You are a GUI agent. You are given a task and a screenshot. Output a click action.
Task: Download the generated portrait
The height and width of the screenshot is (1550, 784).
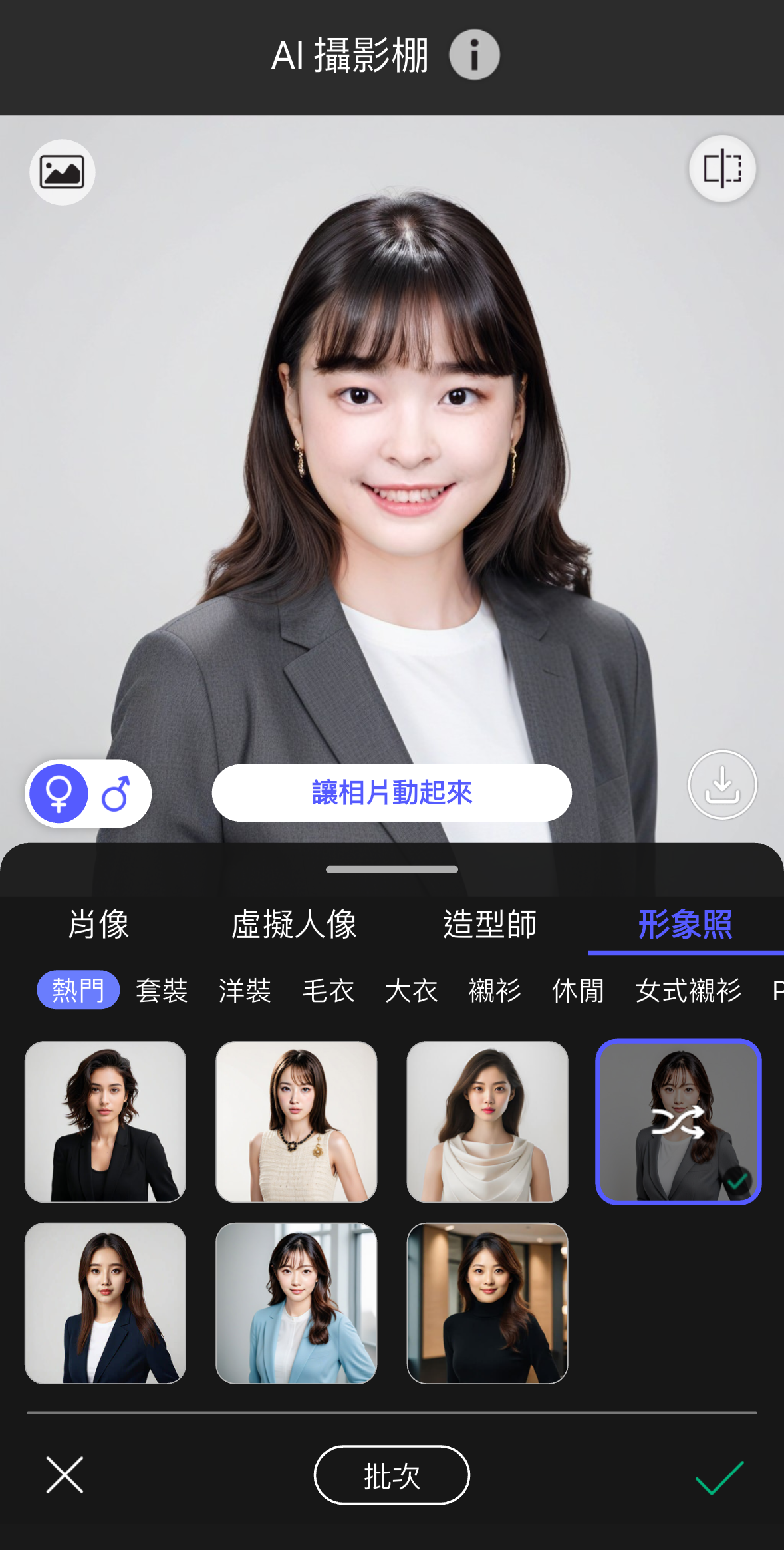722,785
